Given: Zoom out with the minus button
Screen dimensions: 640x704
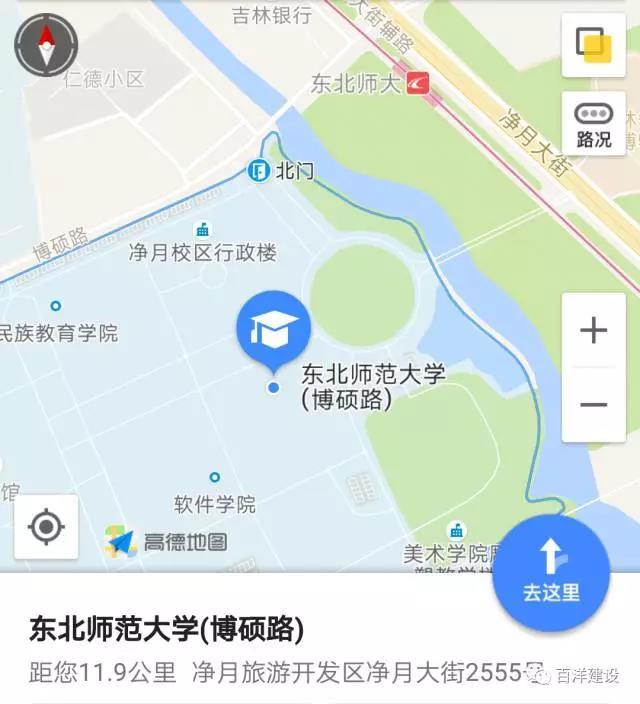Looking at the screenshot, I should tap(593, 405).
